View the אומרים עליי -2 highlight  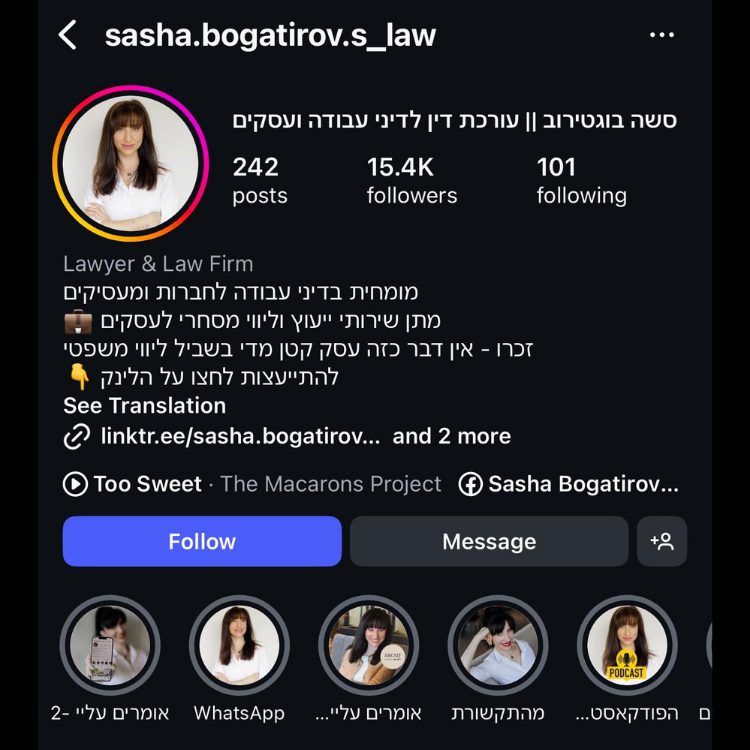pyautogui.click(x=110, y=646)
